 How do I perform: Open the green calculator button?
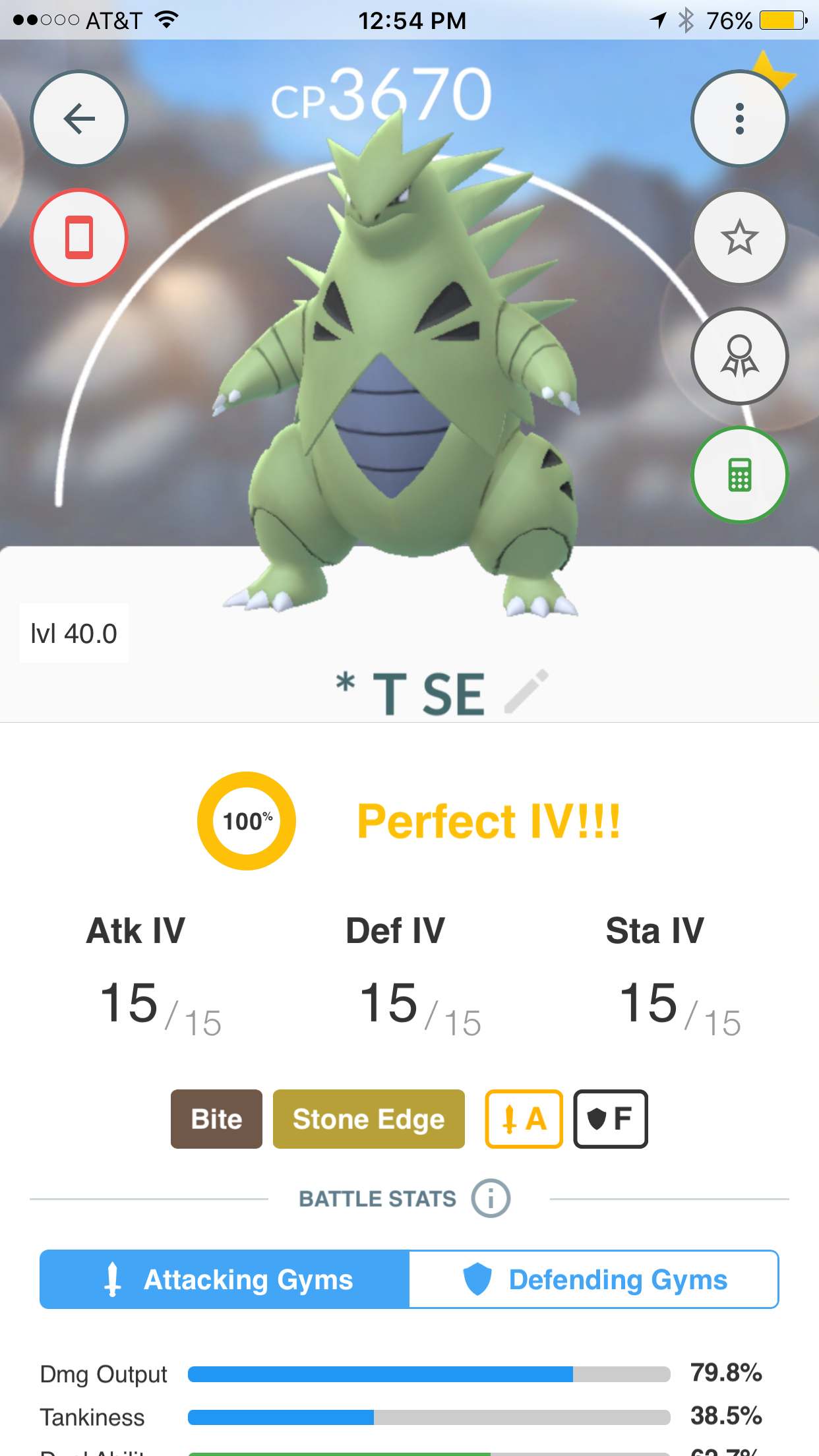click(x=740, y=475)
